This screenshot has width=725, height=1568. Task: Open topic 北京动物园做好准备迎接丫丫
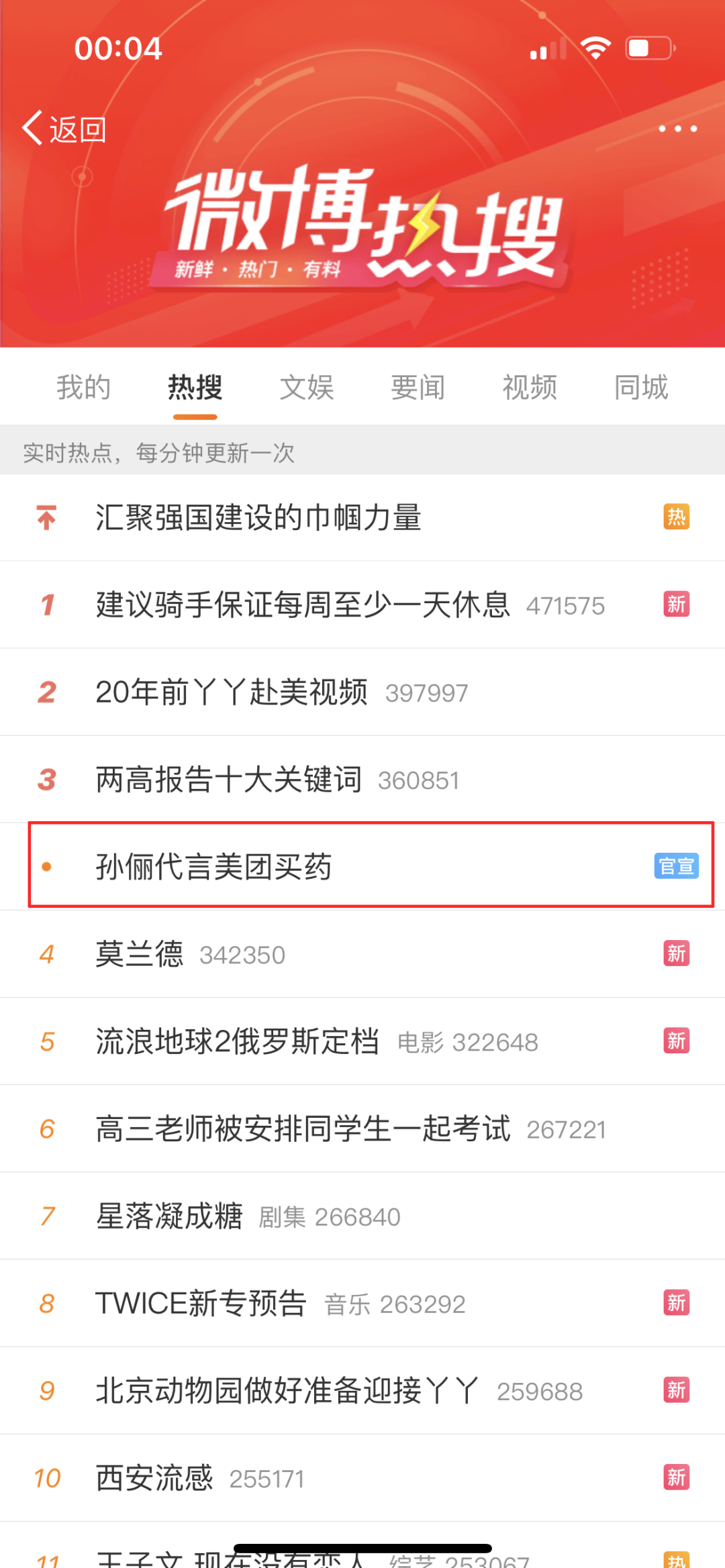pyautogui.click(x=362, y=1390)
